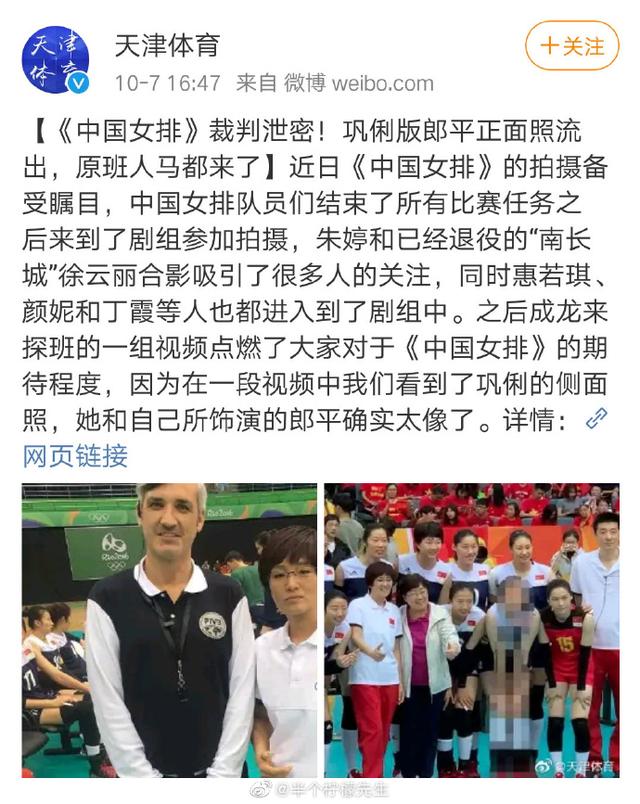Open the 天津体育 account name
Viewport: 640px width, 804px height.
166,44
